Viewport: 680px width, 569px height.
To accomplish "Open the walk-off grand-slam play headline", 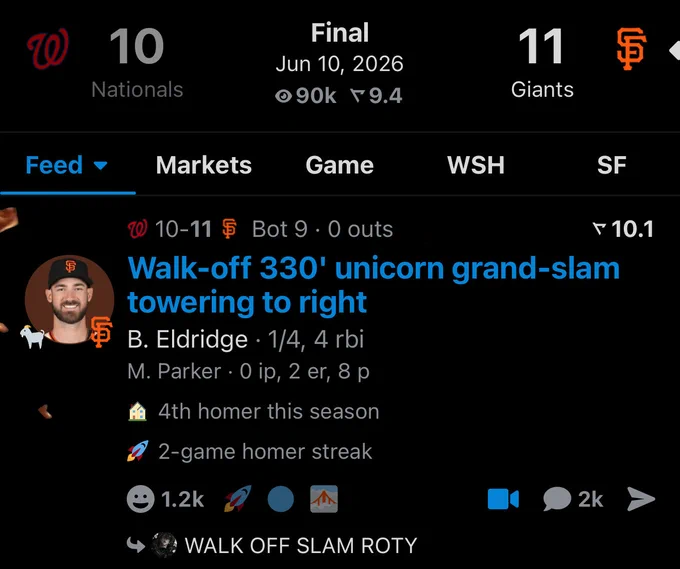I will click(x=373, y=285).
